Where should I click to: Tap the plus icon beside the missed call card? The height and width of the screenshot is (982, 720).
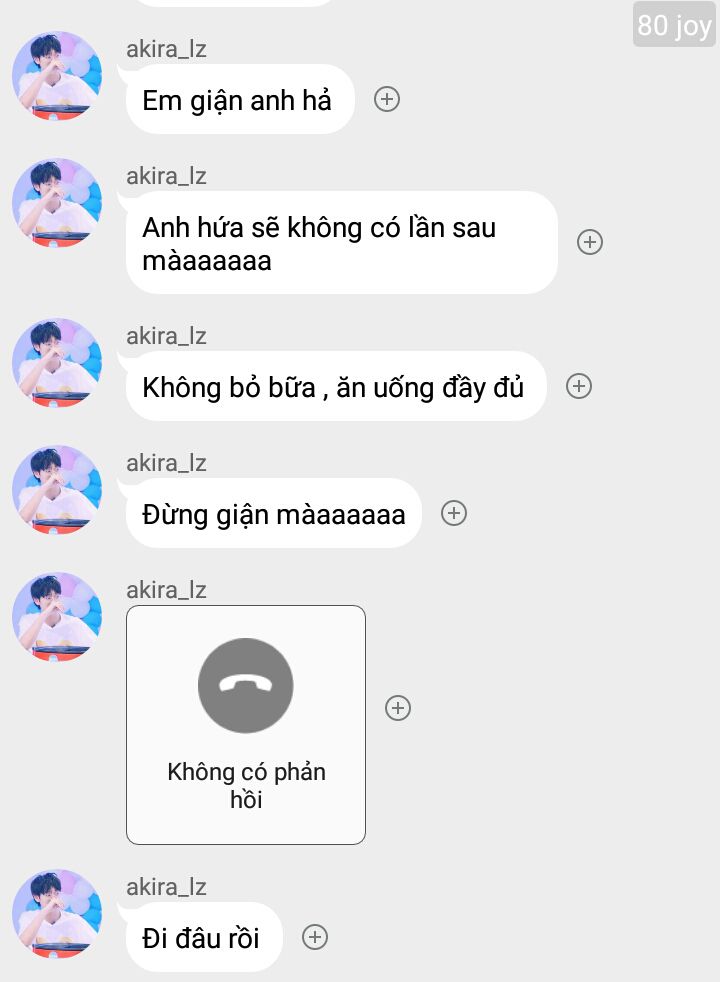398,708
